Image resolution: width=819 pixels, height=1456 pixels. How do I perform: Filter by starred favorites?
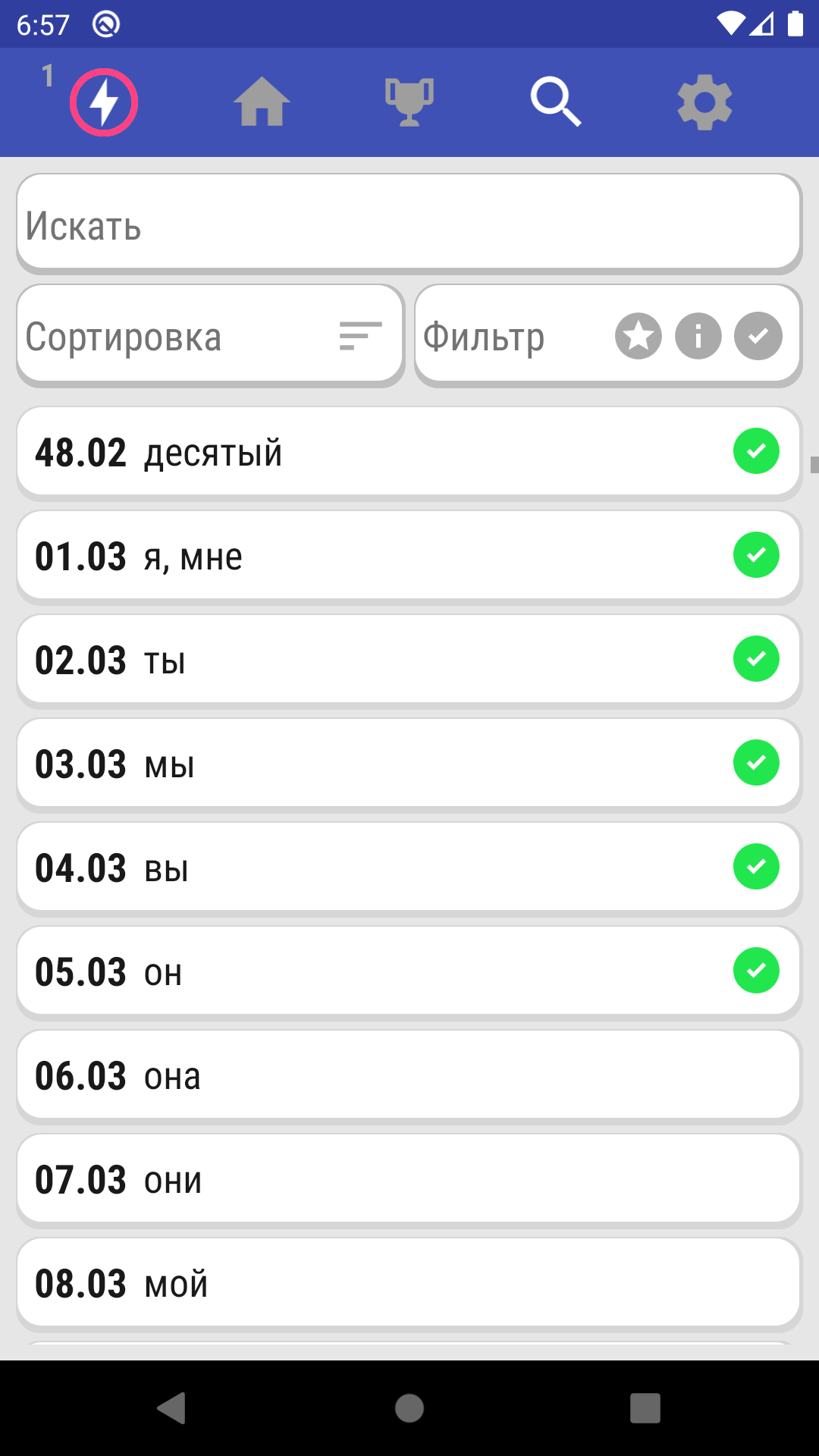pos(639,336)
